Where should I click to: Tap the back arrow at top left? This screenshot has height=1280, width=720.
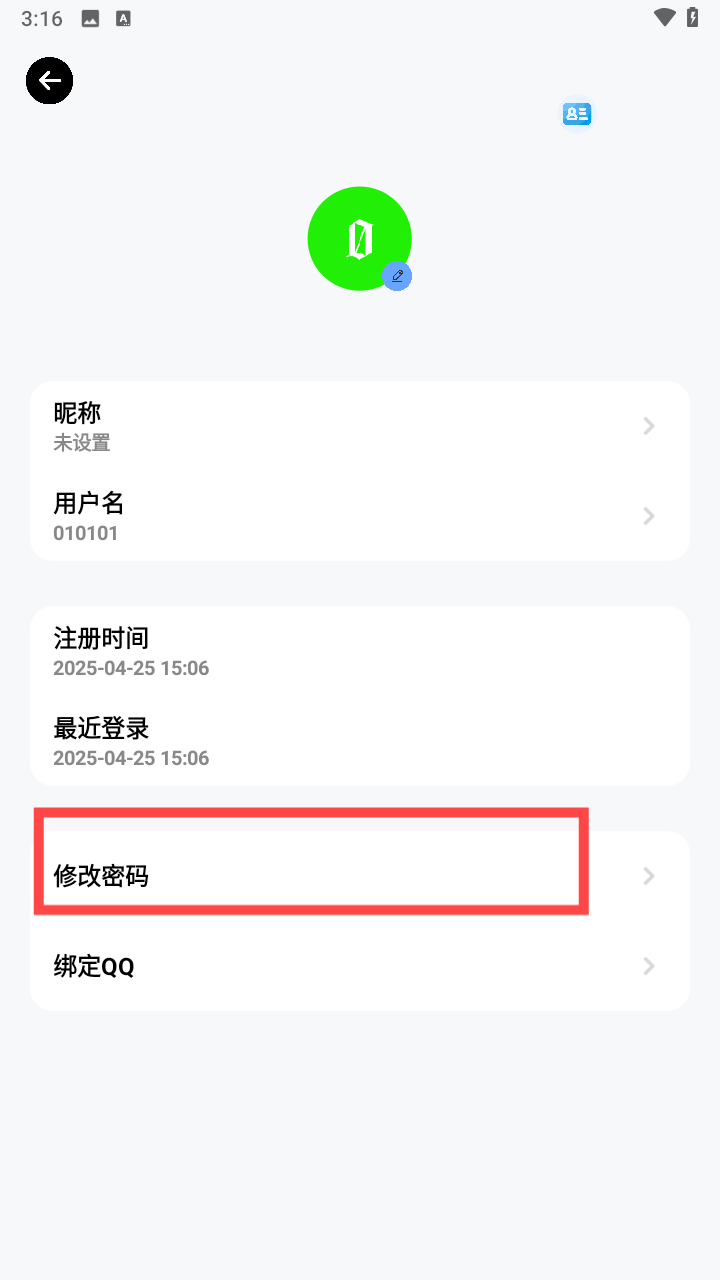(x=49, y=80)
